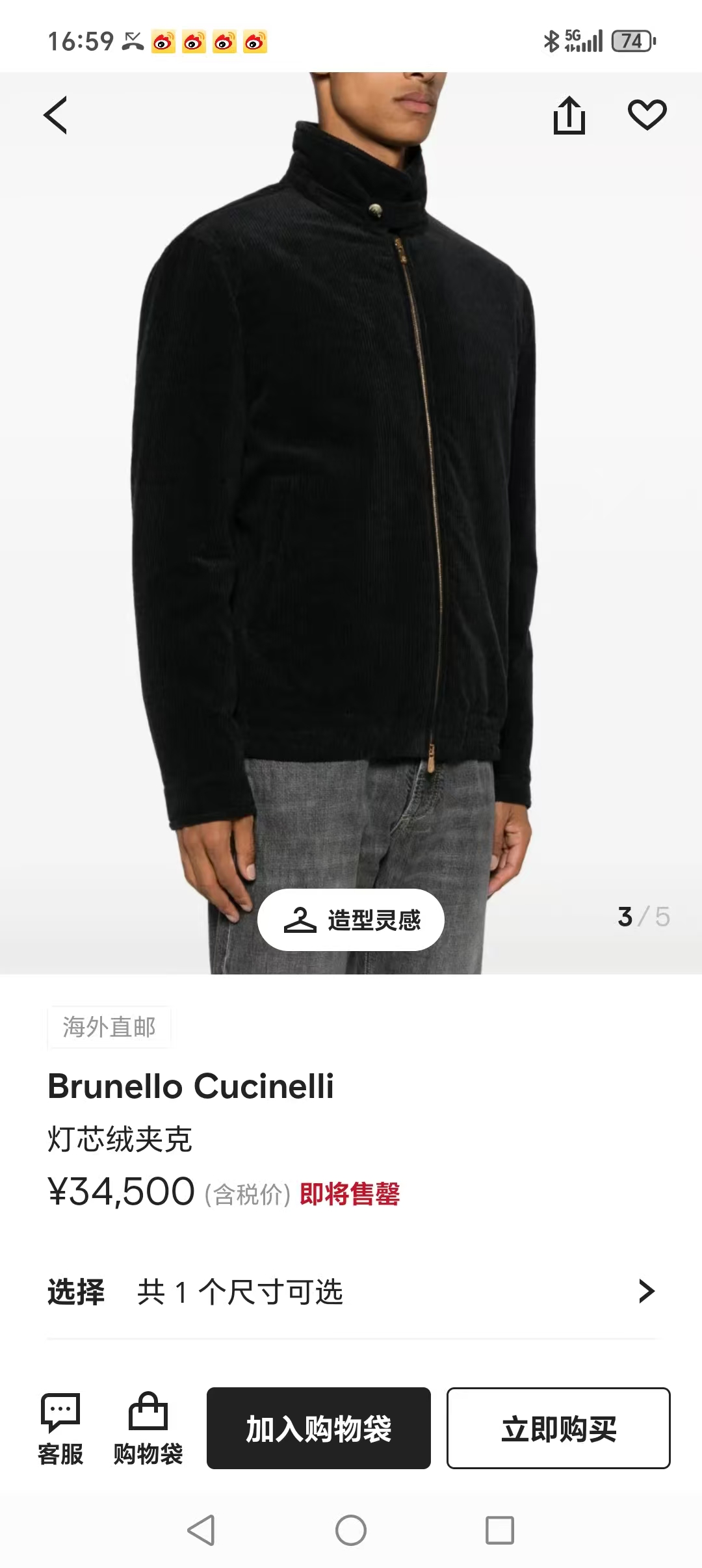Tap the system home button

tap(351, 1530)
